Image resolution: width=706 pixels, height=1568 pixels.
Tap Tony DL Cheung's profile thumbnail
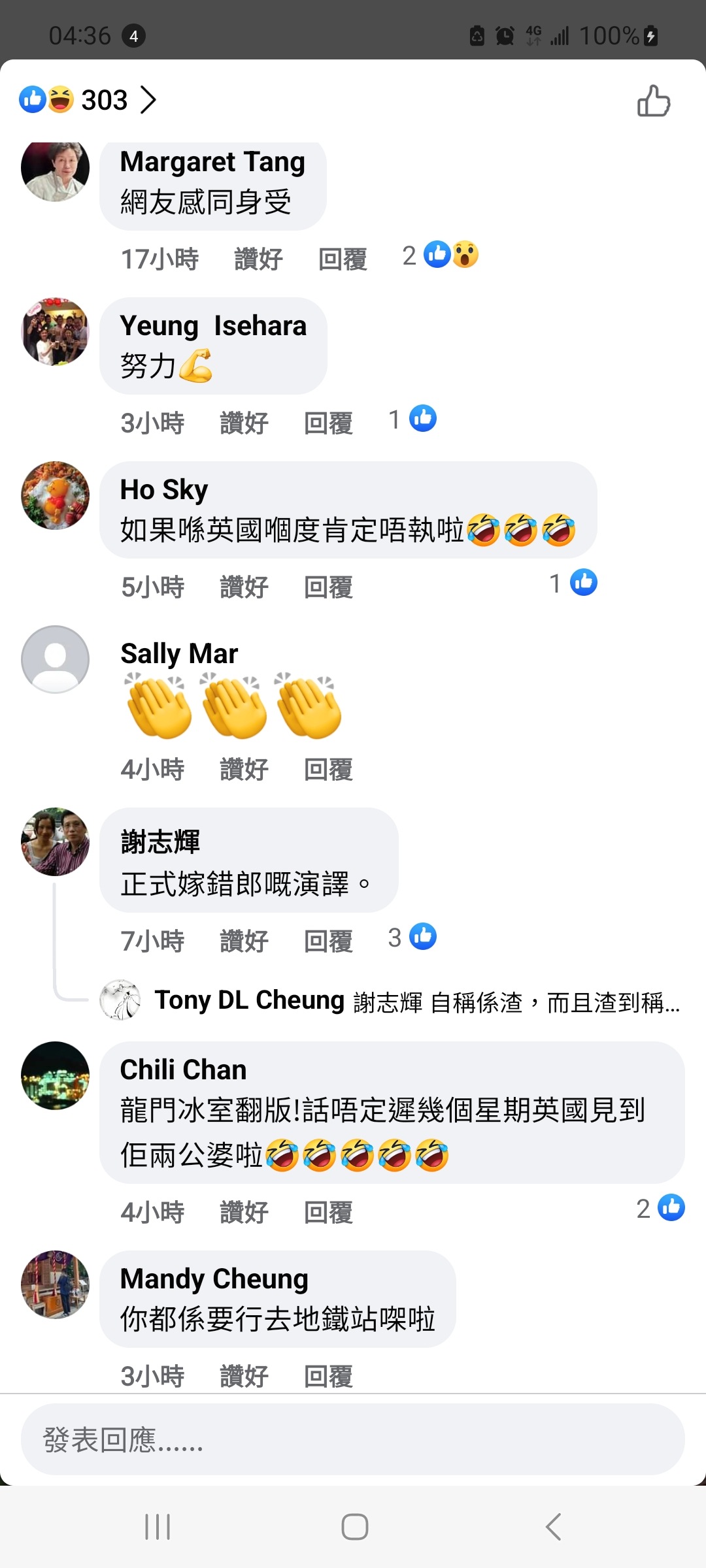tap(121, 1001)
